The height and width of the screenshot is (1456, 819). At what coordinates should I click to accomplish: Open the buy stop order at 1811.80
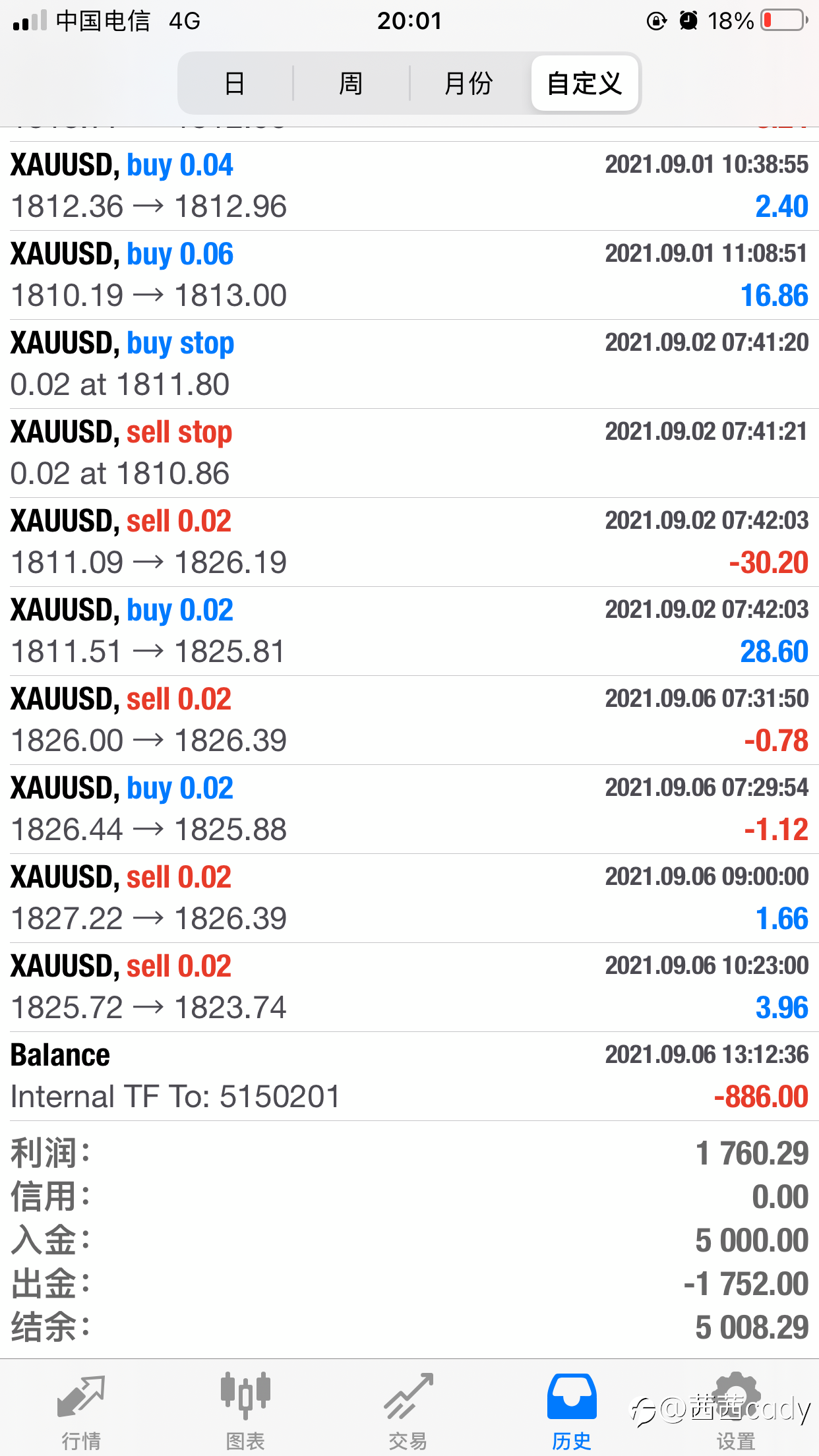(x=409, y=364)
